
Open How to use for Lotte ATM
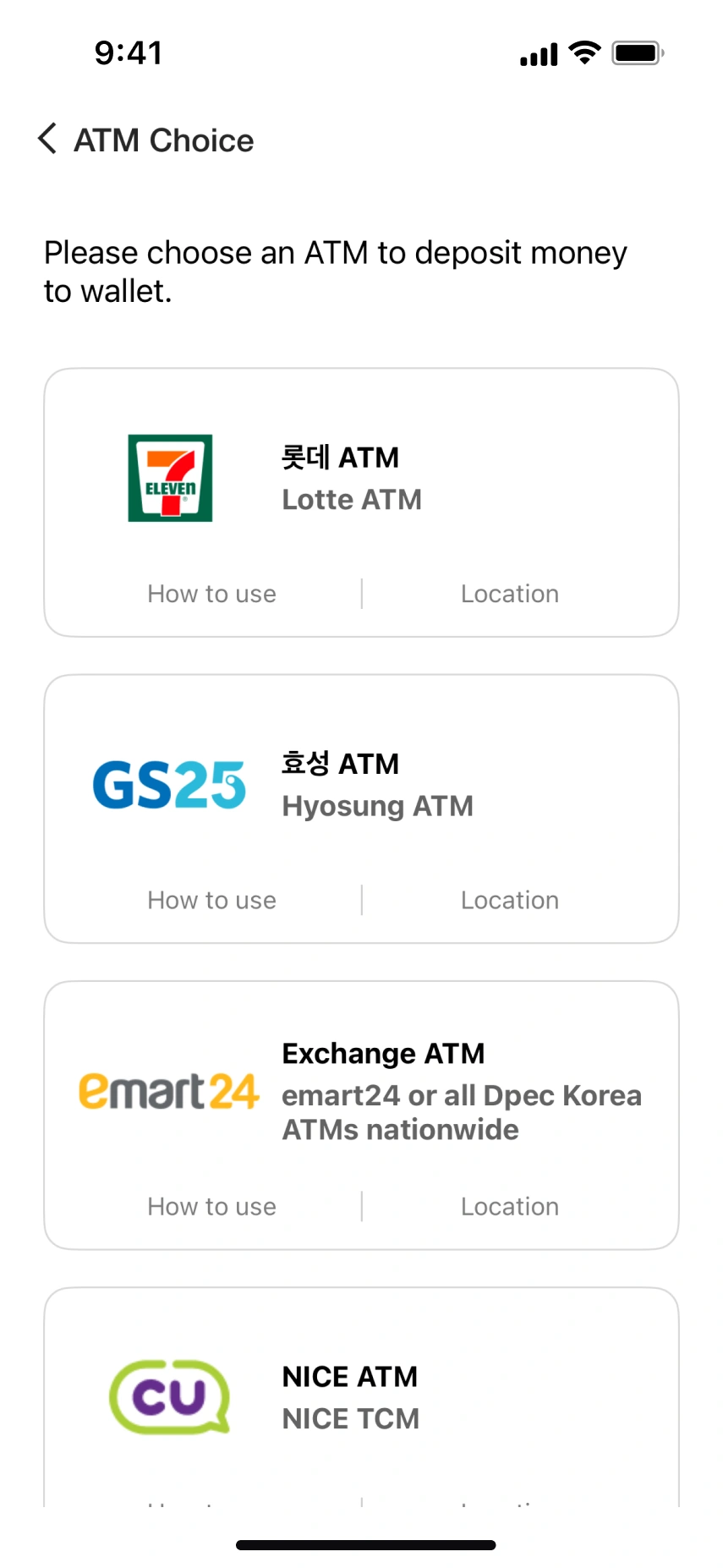point(211,594)
